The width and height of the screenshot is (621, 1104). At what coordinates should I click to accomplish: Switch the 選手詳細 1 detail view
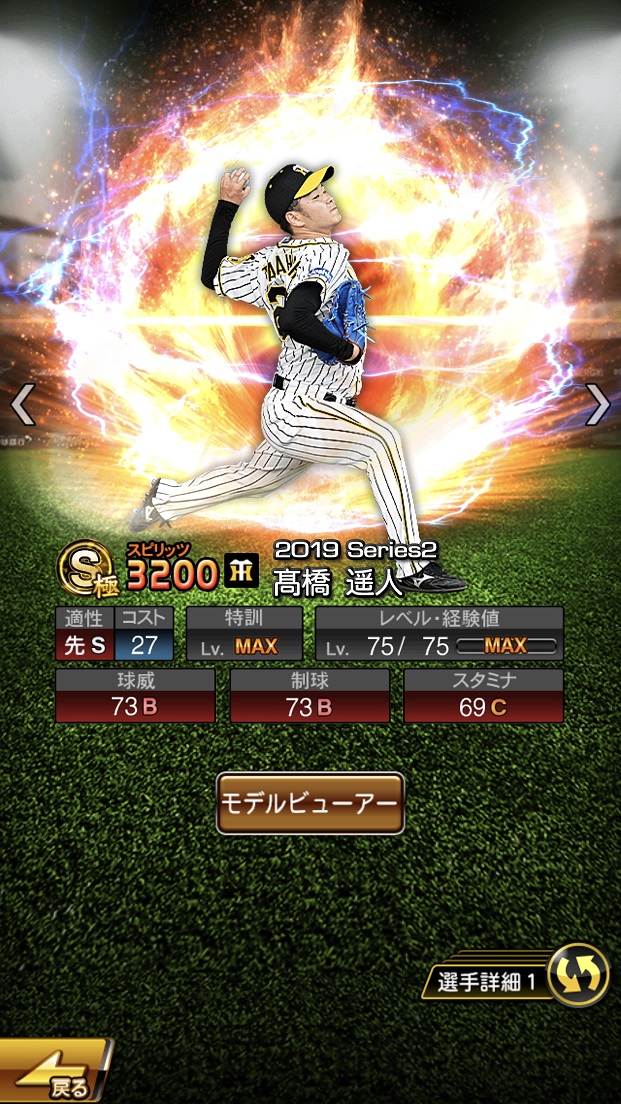pyautogui.click(x=579, y=975)
